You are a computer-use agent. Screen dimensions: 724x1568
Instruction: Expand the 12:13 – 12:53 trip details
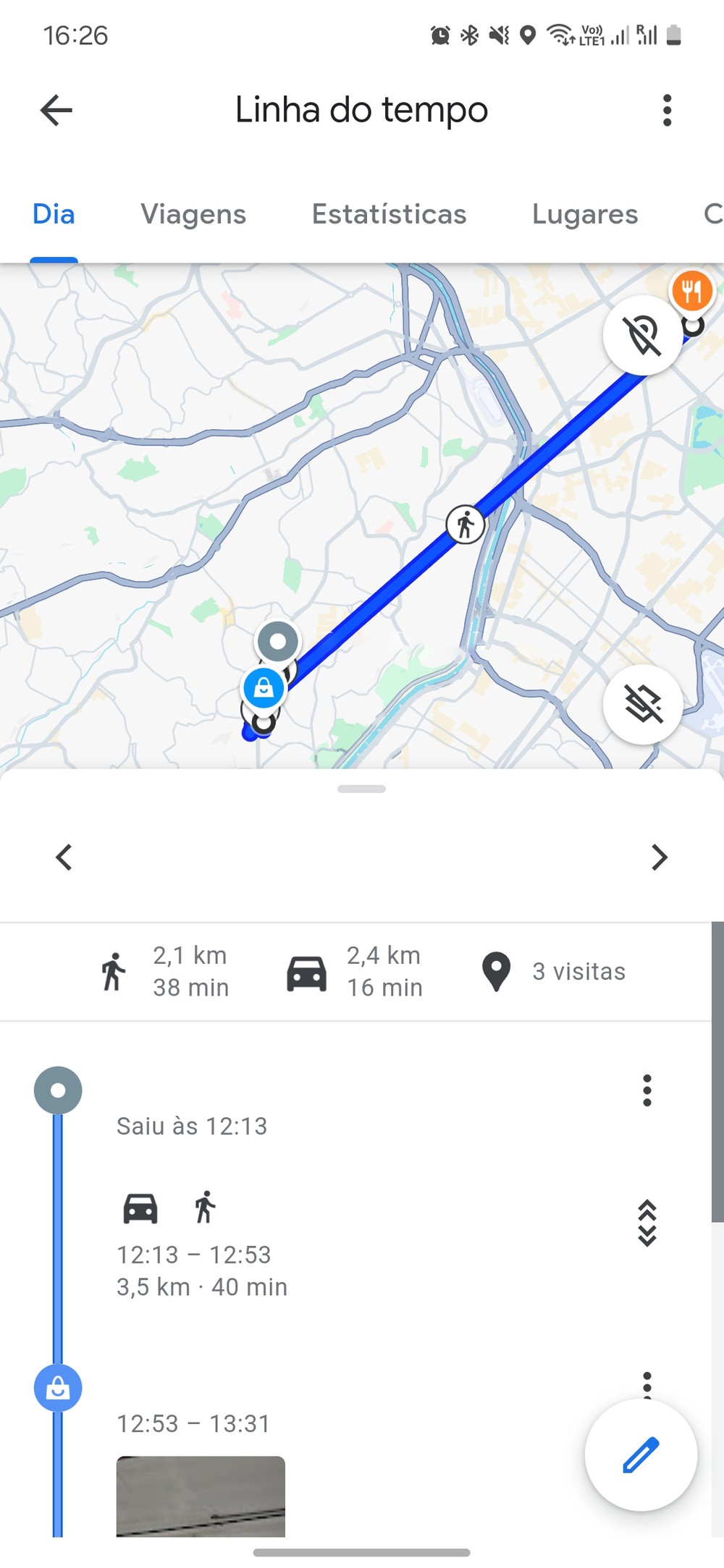coord(647,1223)
